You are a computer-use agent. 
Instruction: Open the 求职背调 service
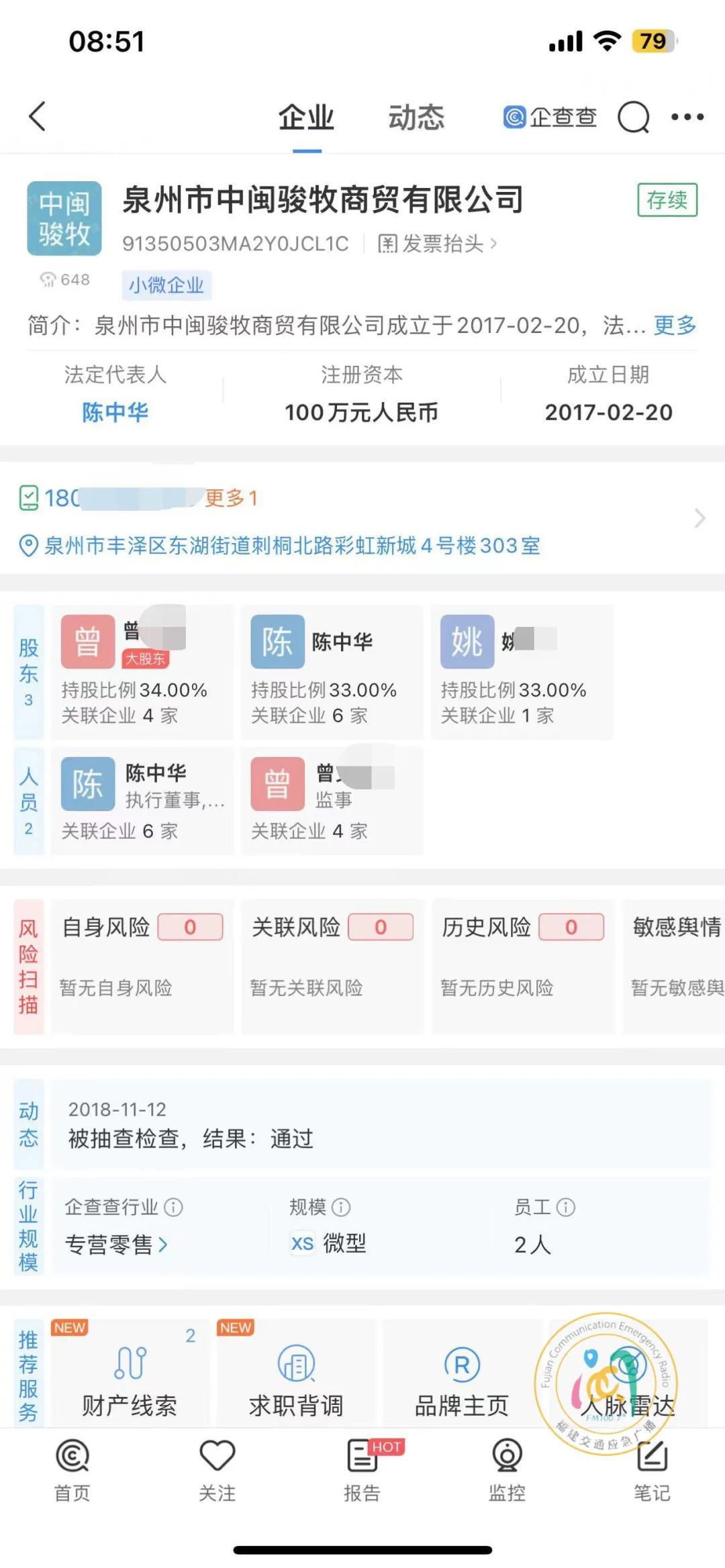[296, 1379]
